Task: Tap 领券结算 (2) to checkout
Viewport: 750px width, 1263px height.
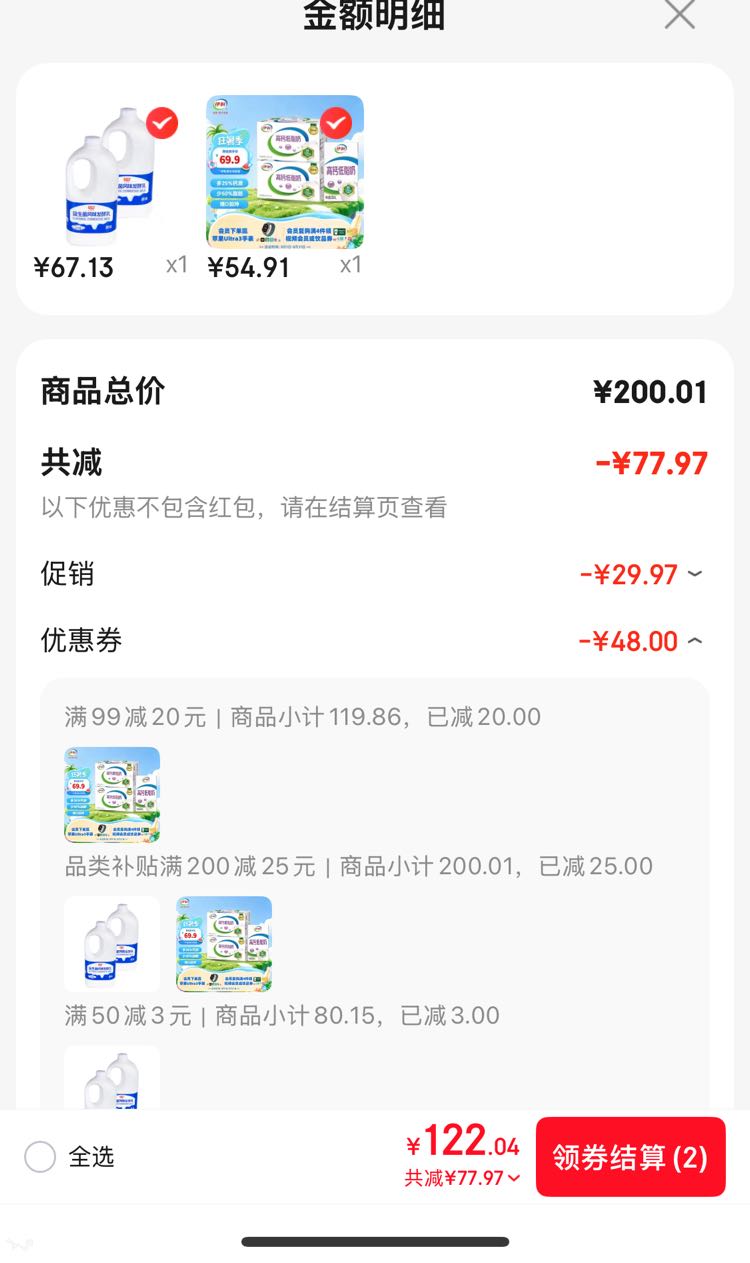Action: click(x=630, y=1157)
